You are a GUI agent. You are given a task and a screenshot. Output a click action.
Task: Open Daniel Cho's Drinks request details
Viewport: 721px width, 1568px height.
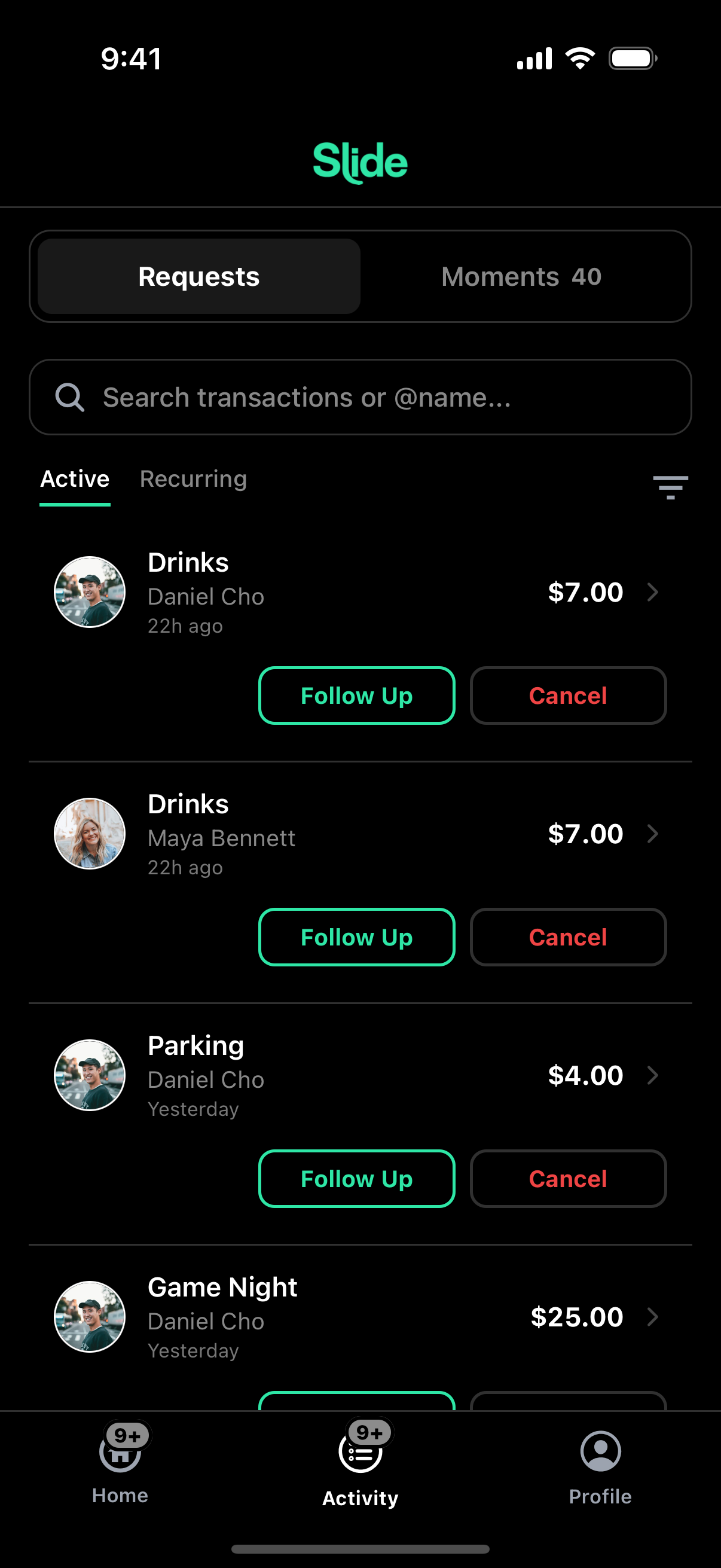click(360, 592)
